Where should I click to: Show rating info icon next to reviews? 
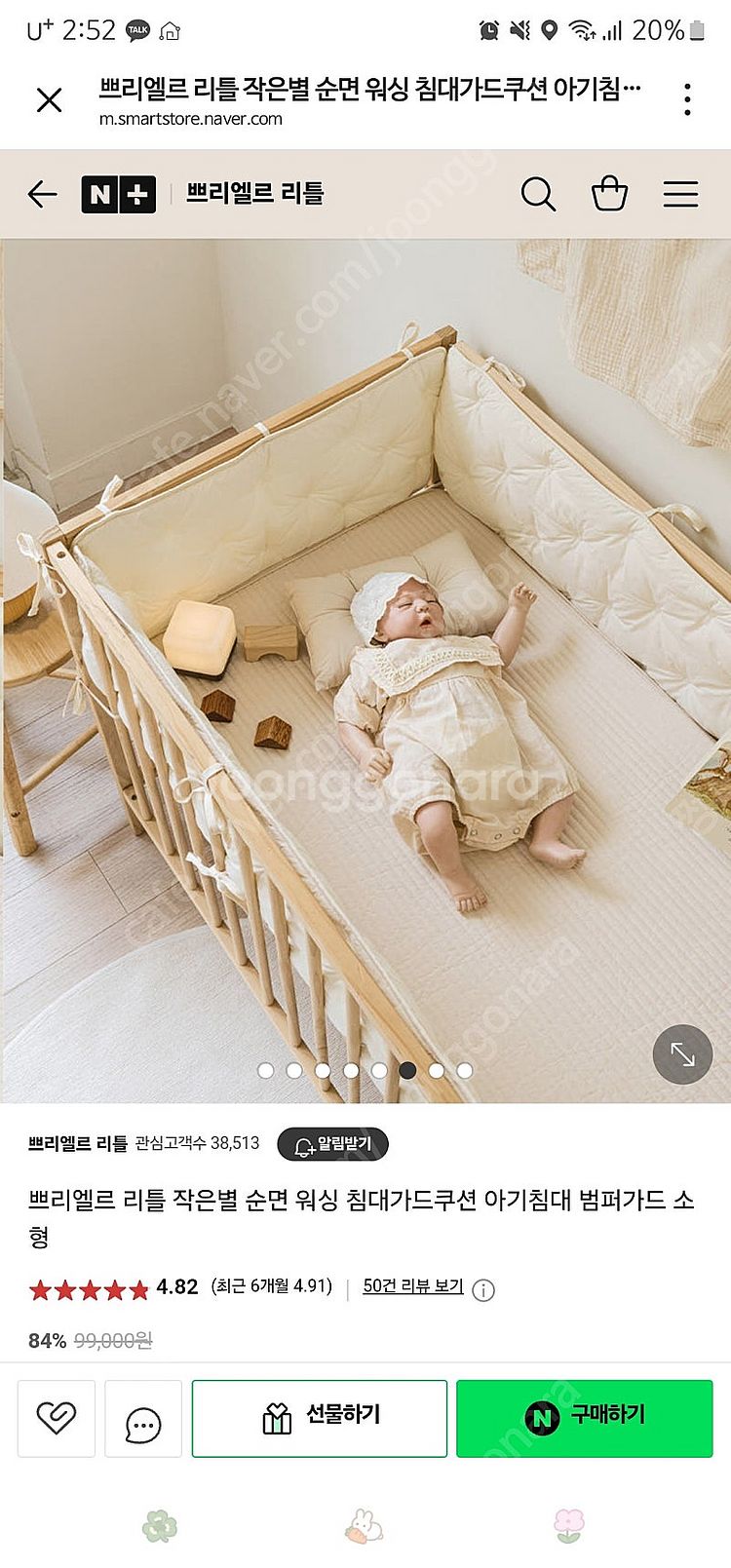click(x=483, y=1290)
